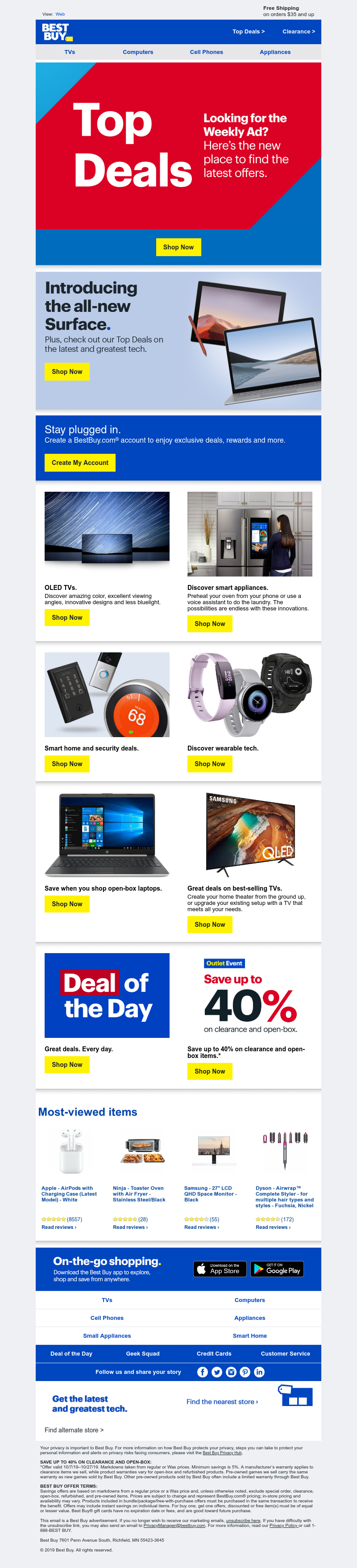The width and height of the screenshot is (357, 1568).
Task: Download from the App Store badge
Action: tap(220, 1269)
